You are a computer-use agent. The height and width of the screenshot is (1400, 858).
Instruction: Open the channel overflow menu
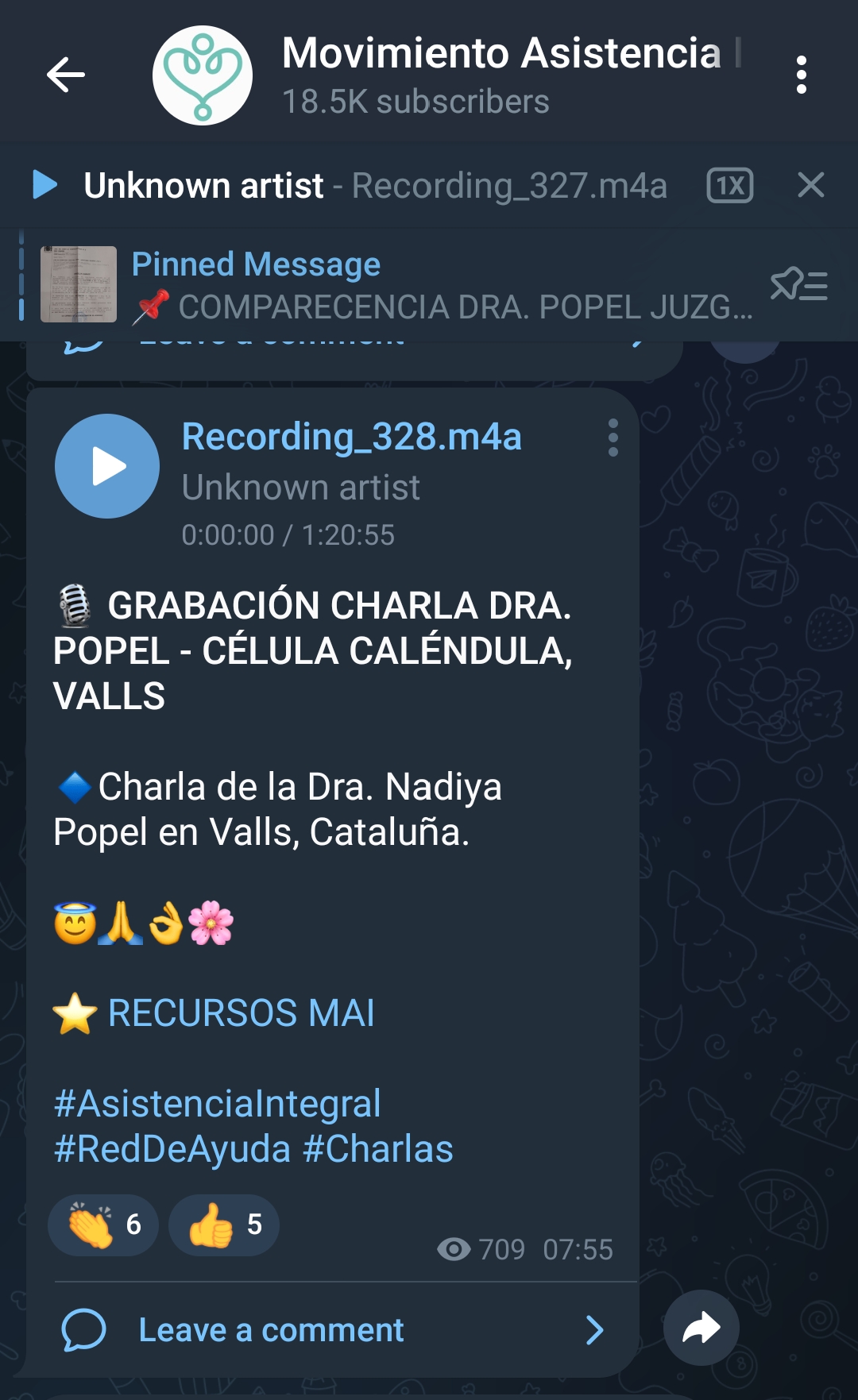801,75
